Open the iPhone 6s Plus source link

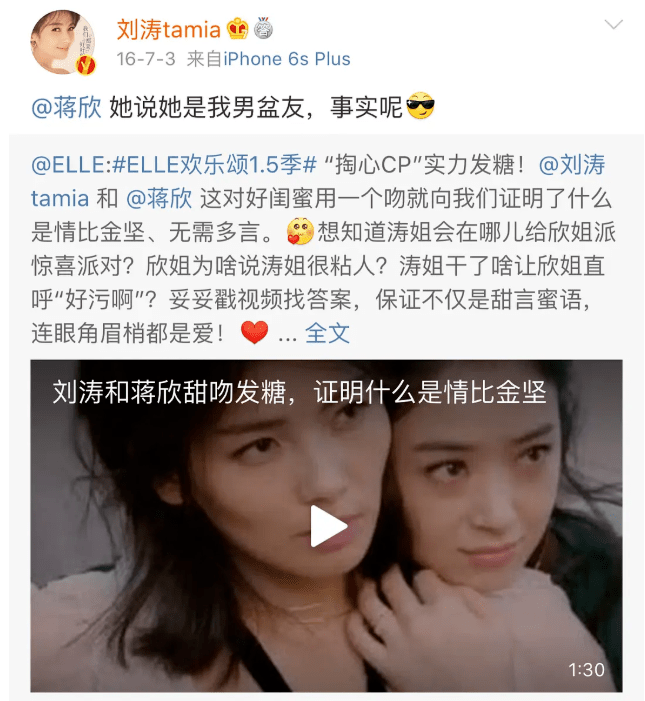point(286,59)
